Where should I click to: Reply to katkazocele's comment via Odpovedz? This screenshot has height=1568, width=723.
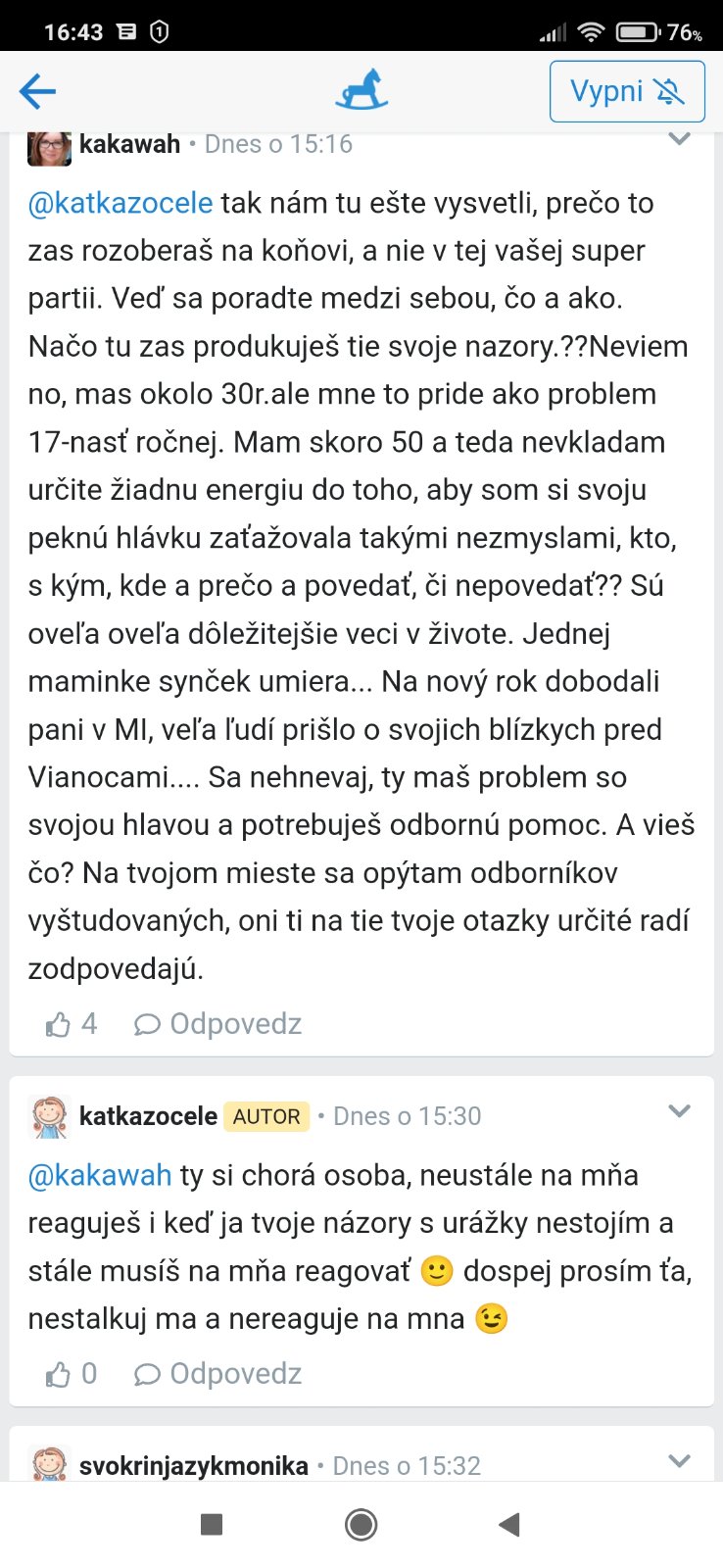click(218, 1374)
